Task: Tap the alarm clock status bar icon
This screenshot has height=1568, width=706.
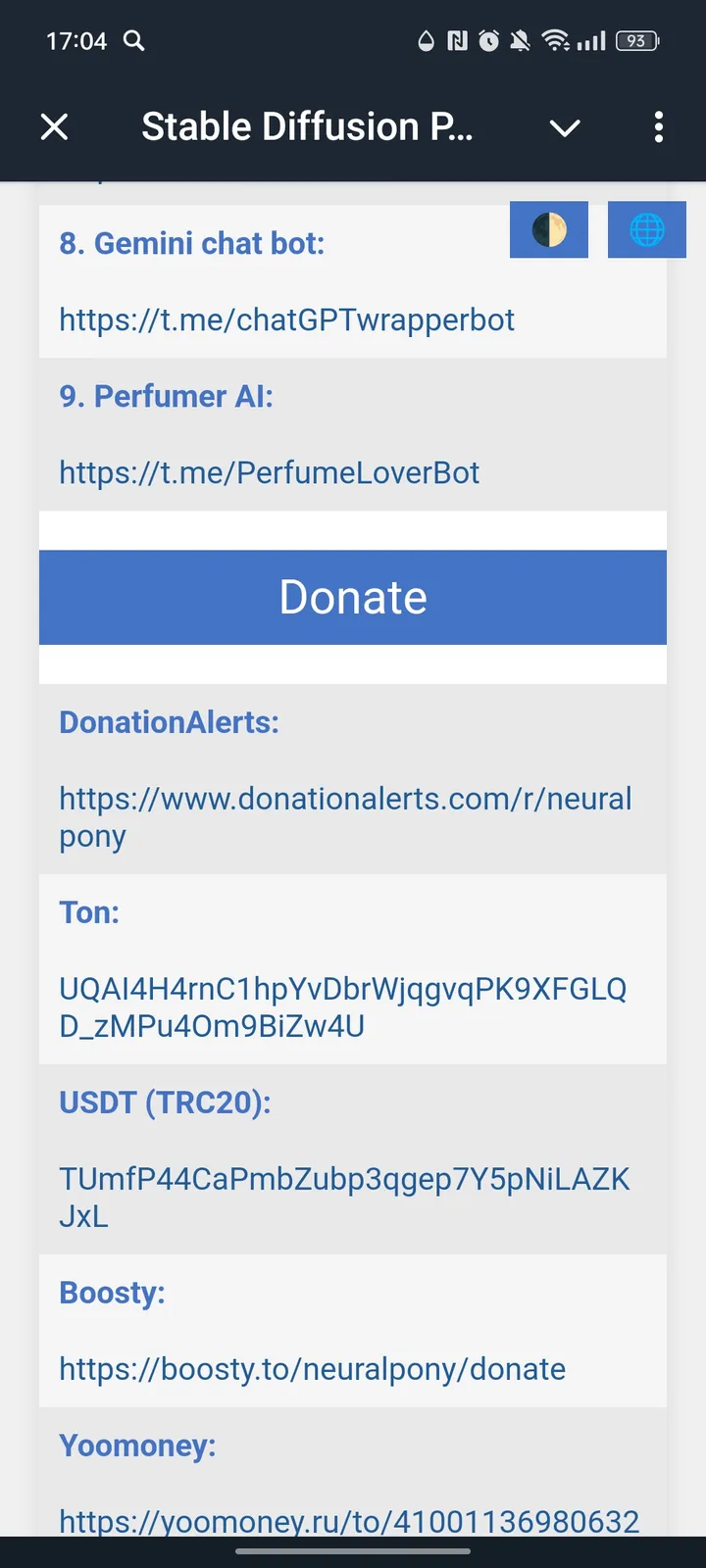Action: click(x=487, y=41)
